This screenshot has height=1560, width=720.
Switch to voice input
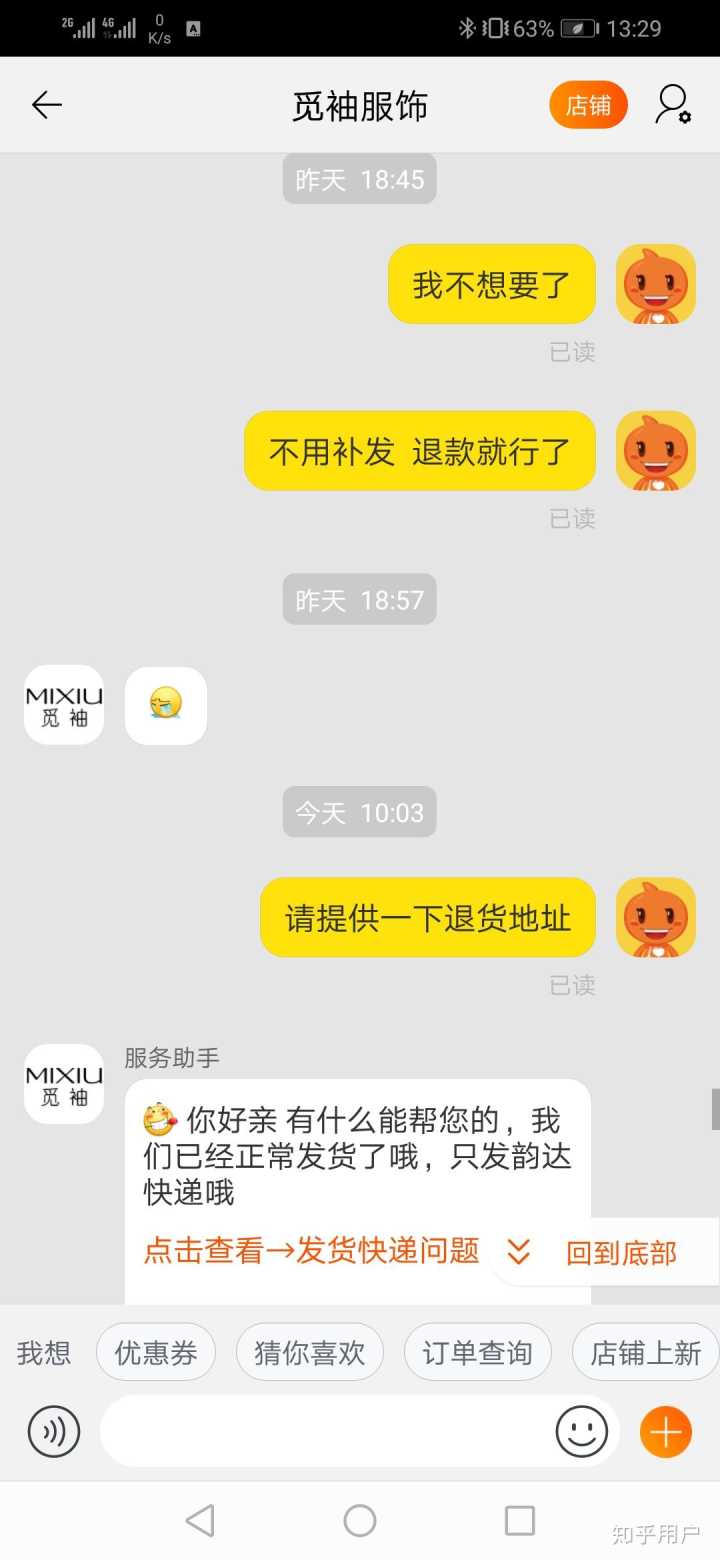click(x=54, y=1432)
